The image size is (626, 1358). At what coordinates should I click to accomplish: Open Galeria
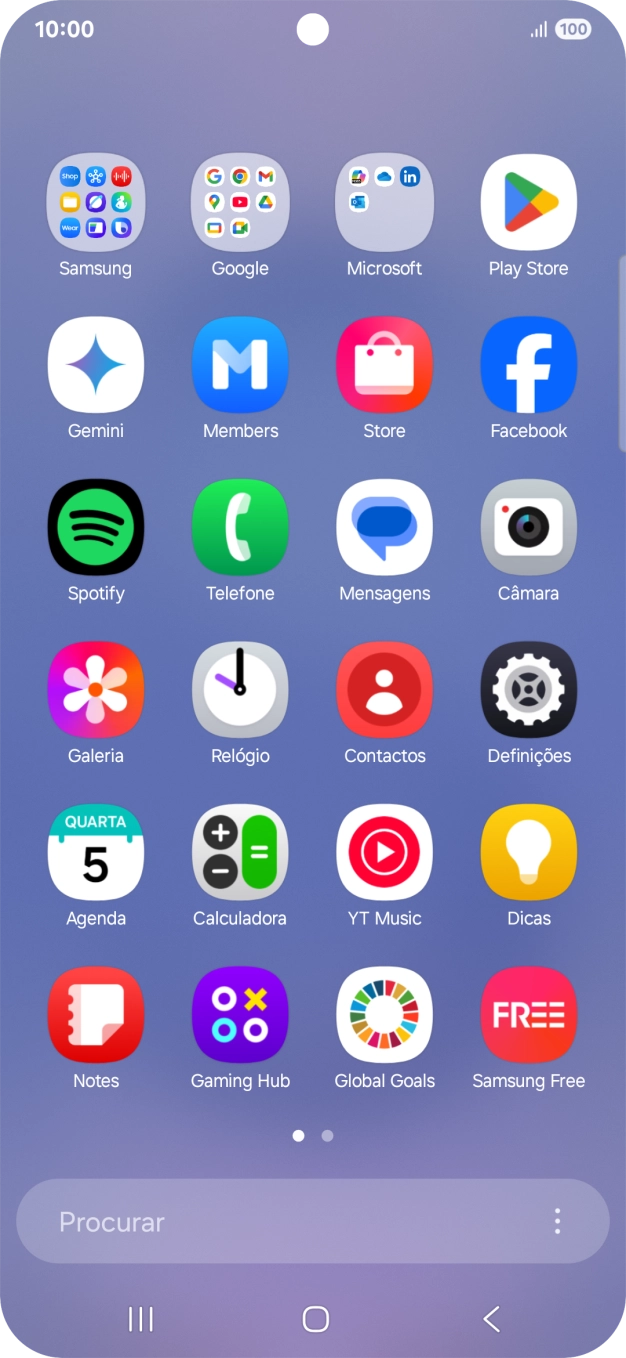[96, 690]
